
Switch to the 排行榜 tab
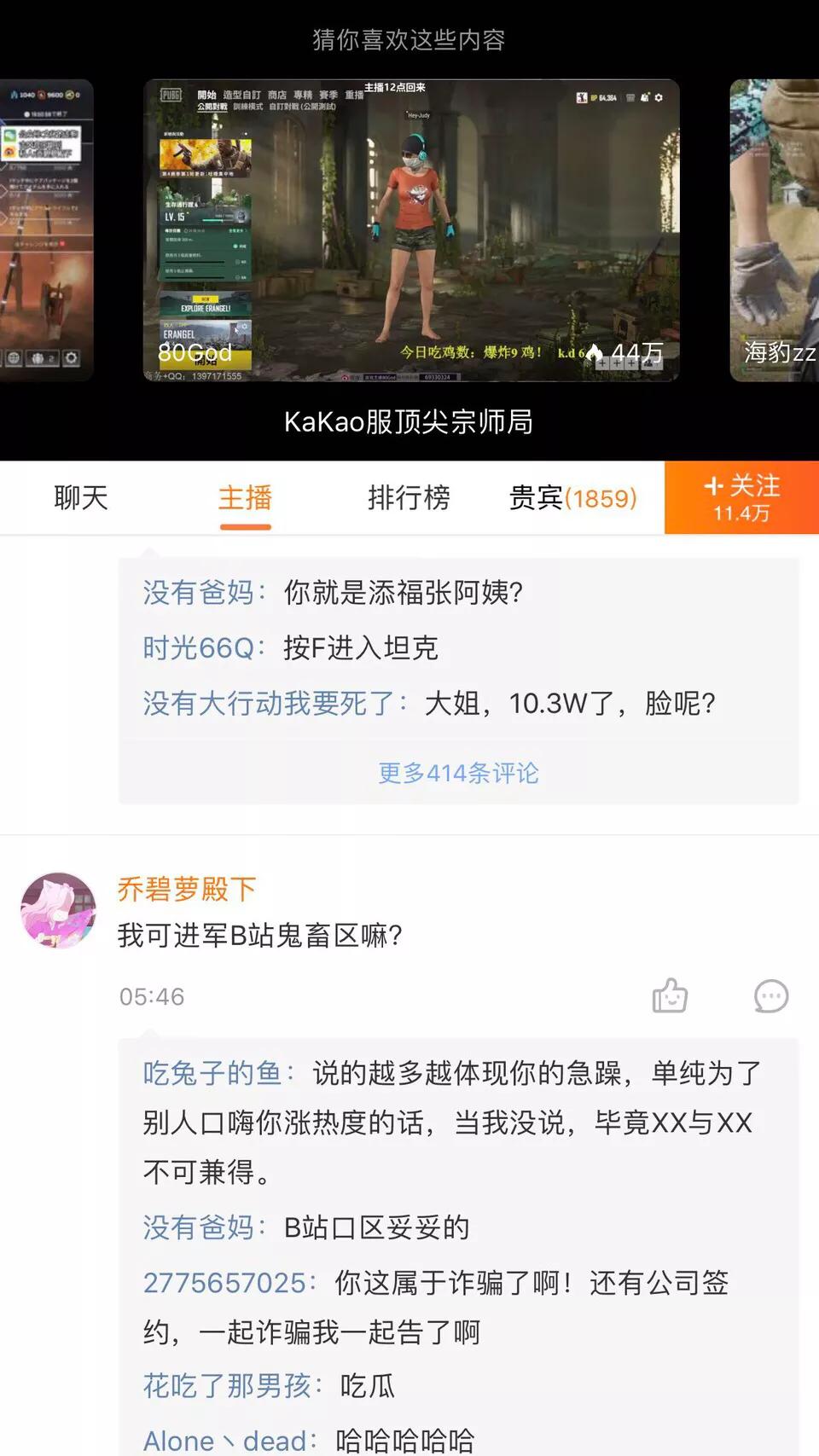[409, 497]
